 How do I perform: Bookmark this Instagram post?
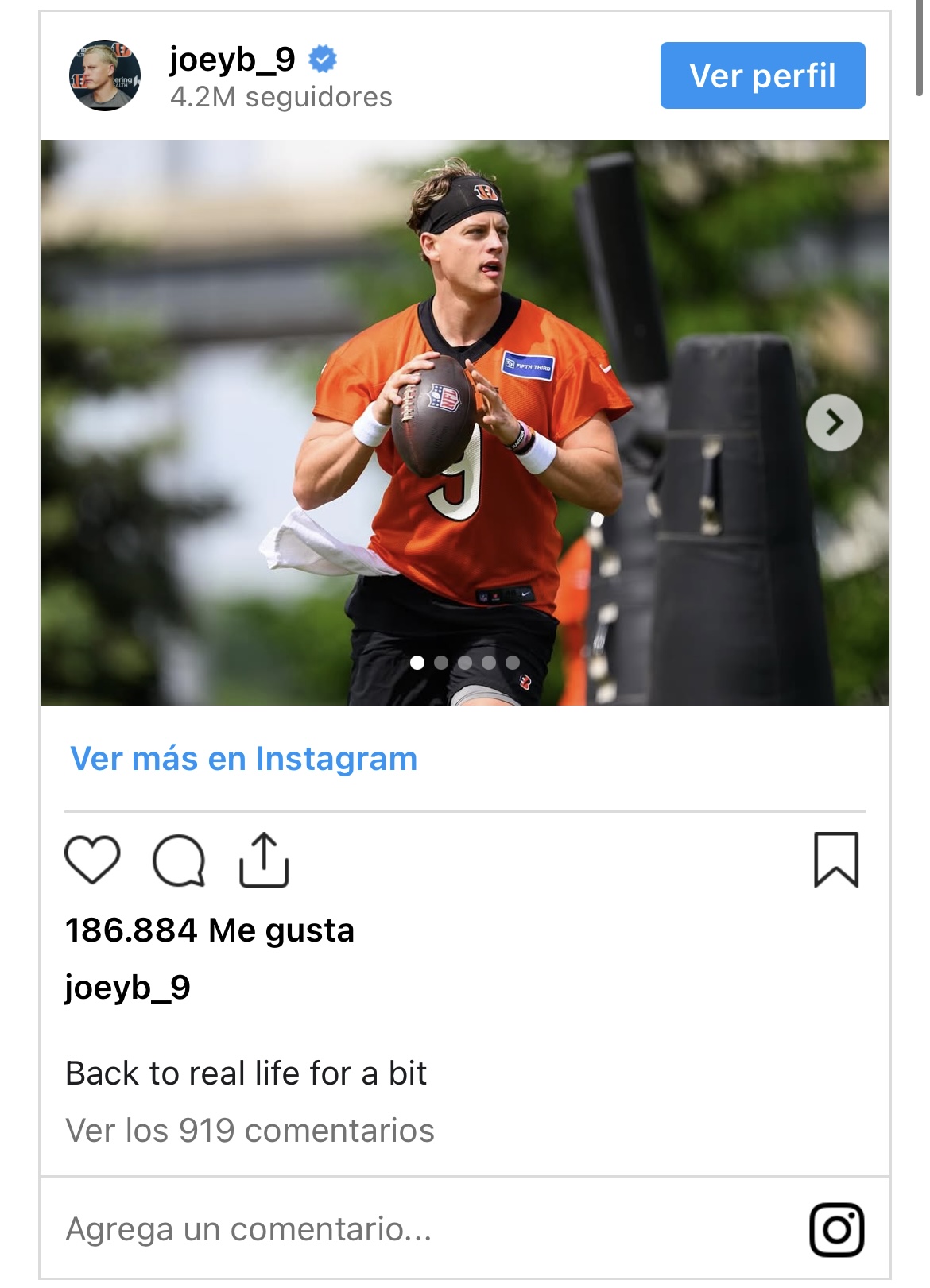click(836, 860)
